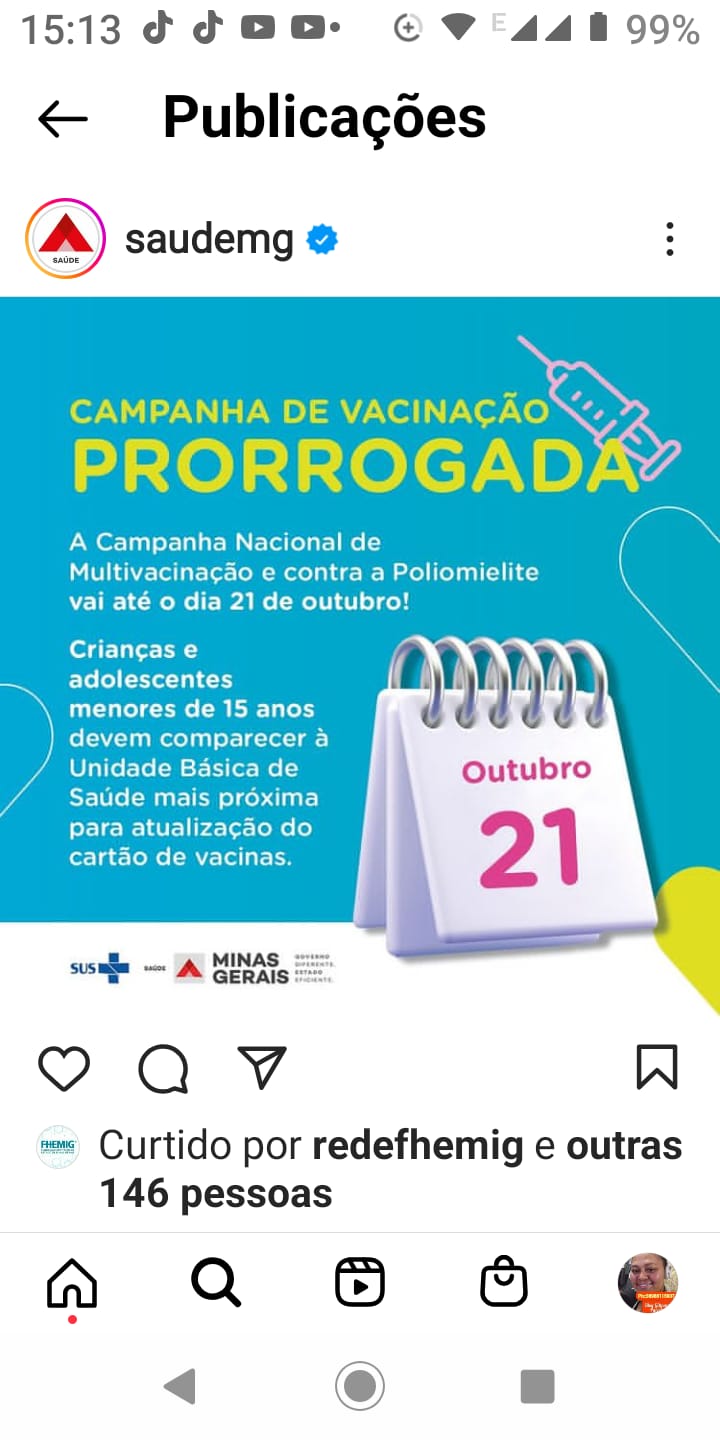
Task: Like the saudemg vaccination post
Action: click(64, 1067)
